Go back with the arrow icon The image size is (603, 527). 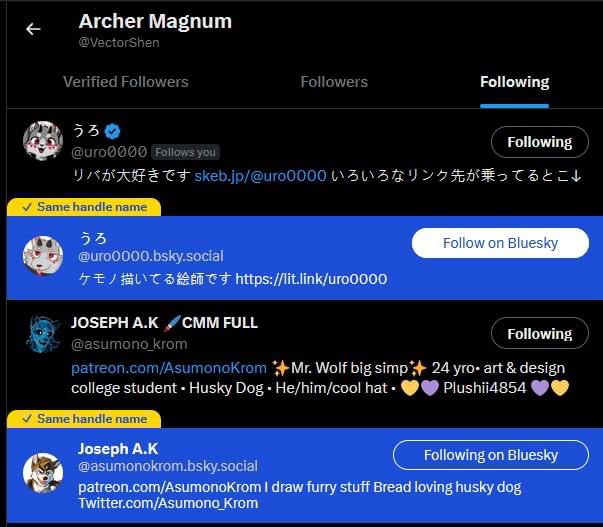click(33, 29)
